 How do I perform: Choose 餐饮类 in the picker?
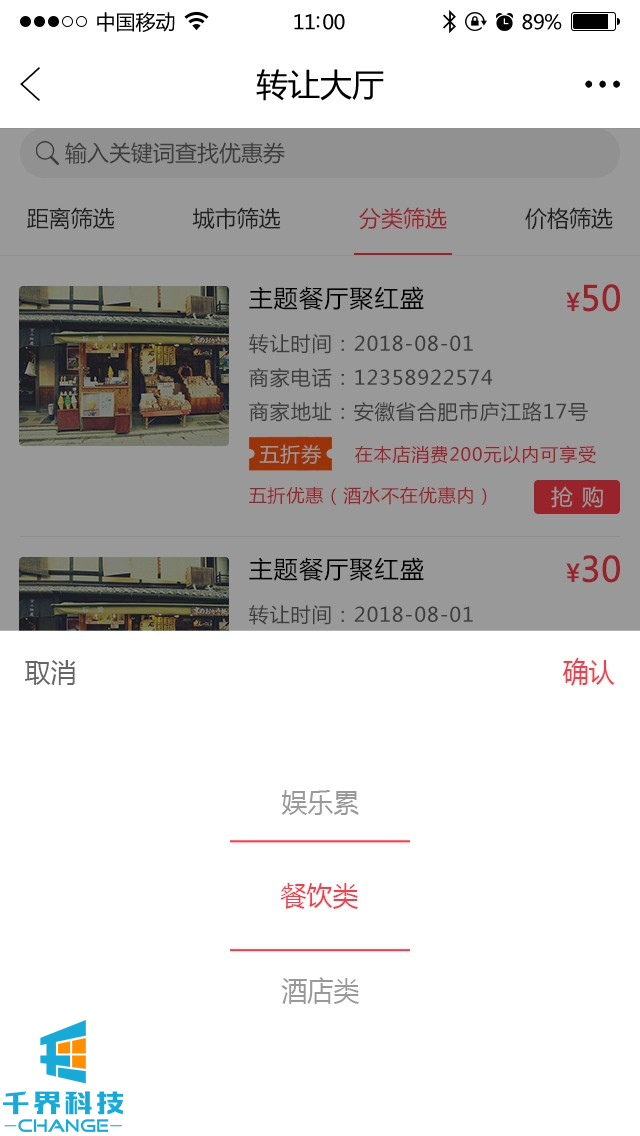[320, 896]
